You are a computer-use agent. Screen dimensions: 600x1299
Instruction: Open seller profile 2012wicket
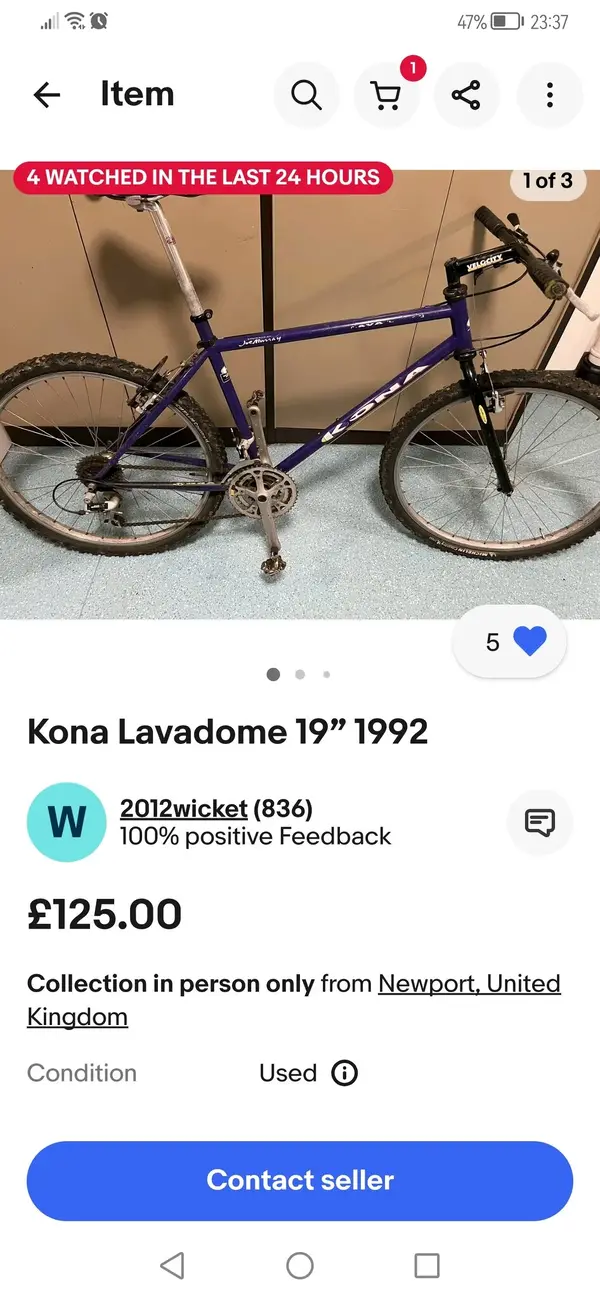click(x=185, y=808)
